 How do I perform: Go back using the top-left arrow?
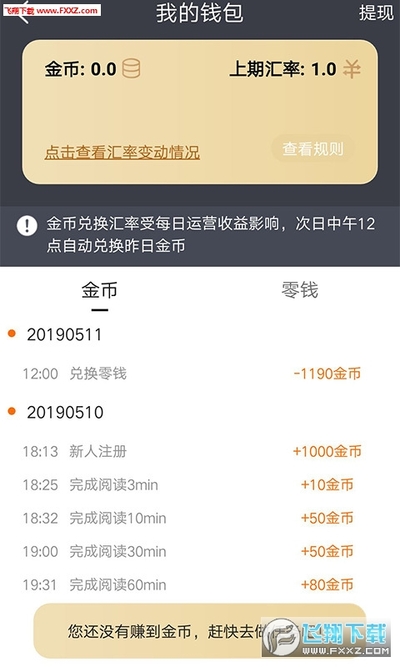[24, 12]
